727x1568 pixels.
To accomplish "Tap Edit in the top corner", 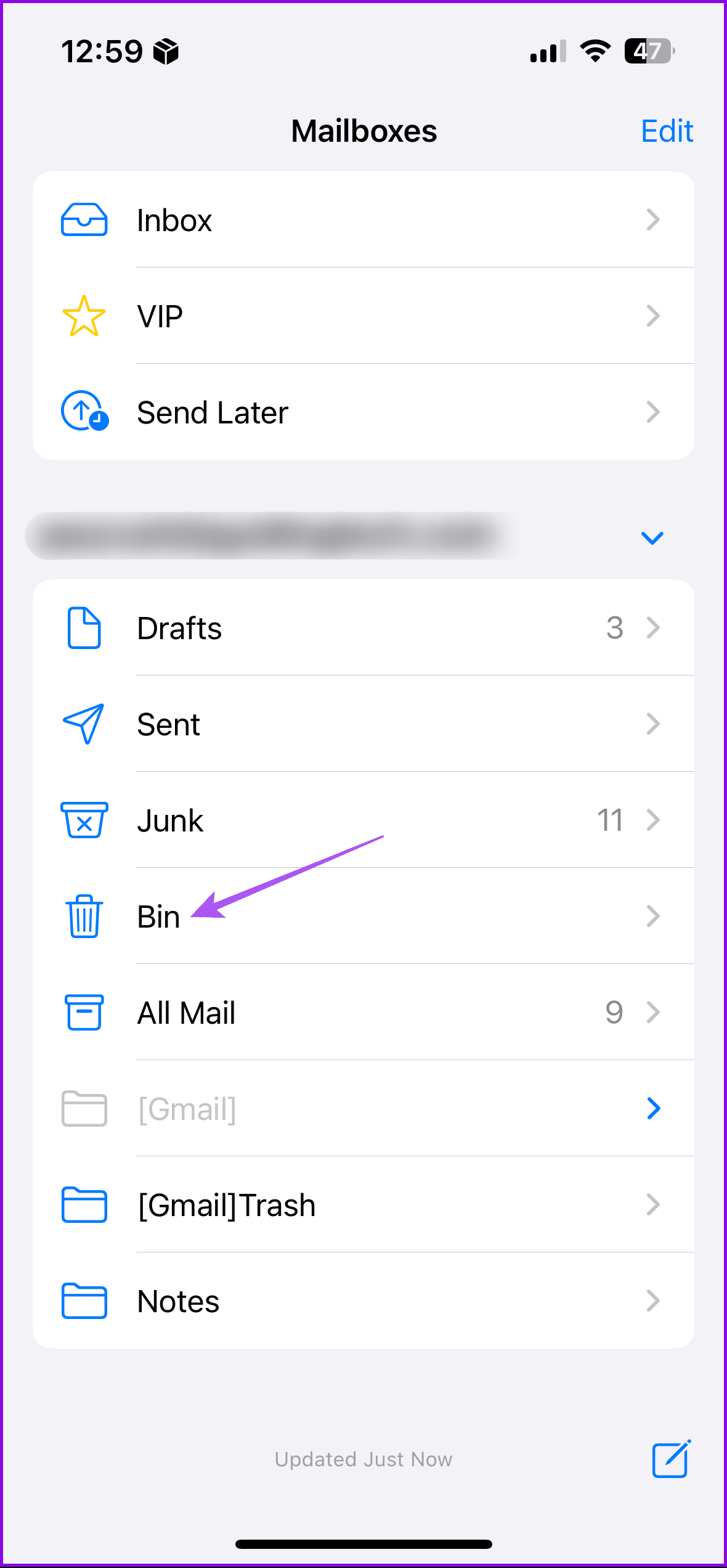I will tap(667, 131).
